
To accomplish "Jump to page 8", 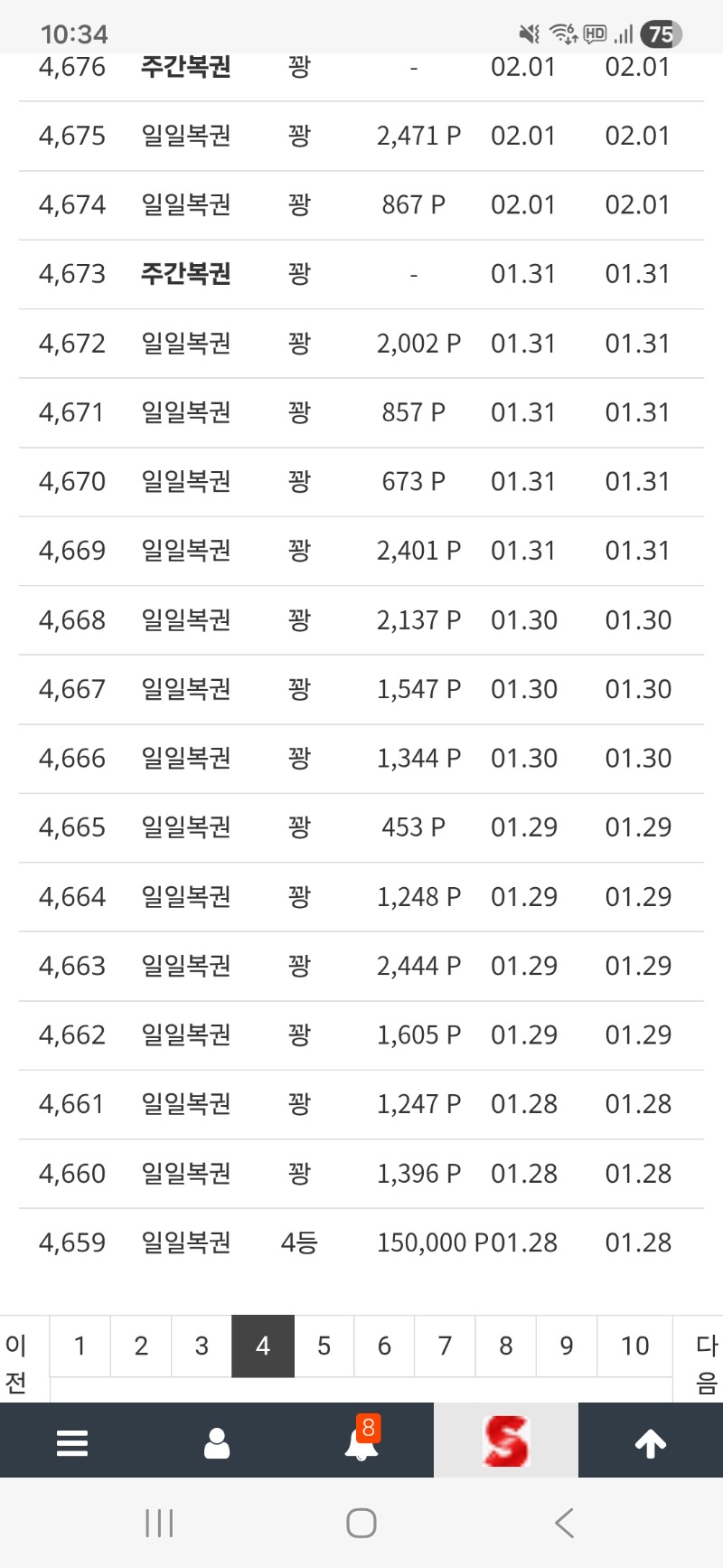I will coord(506,1346).
